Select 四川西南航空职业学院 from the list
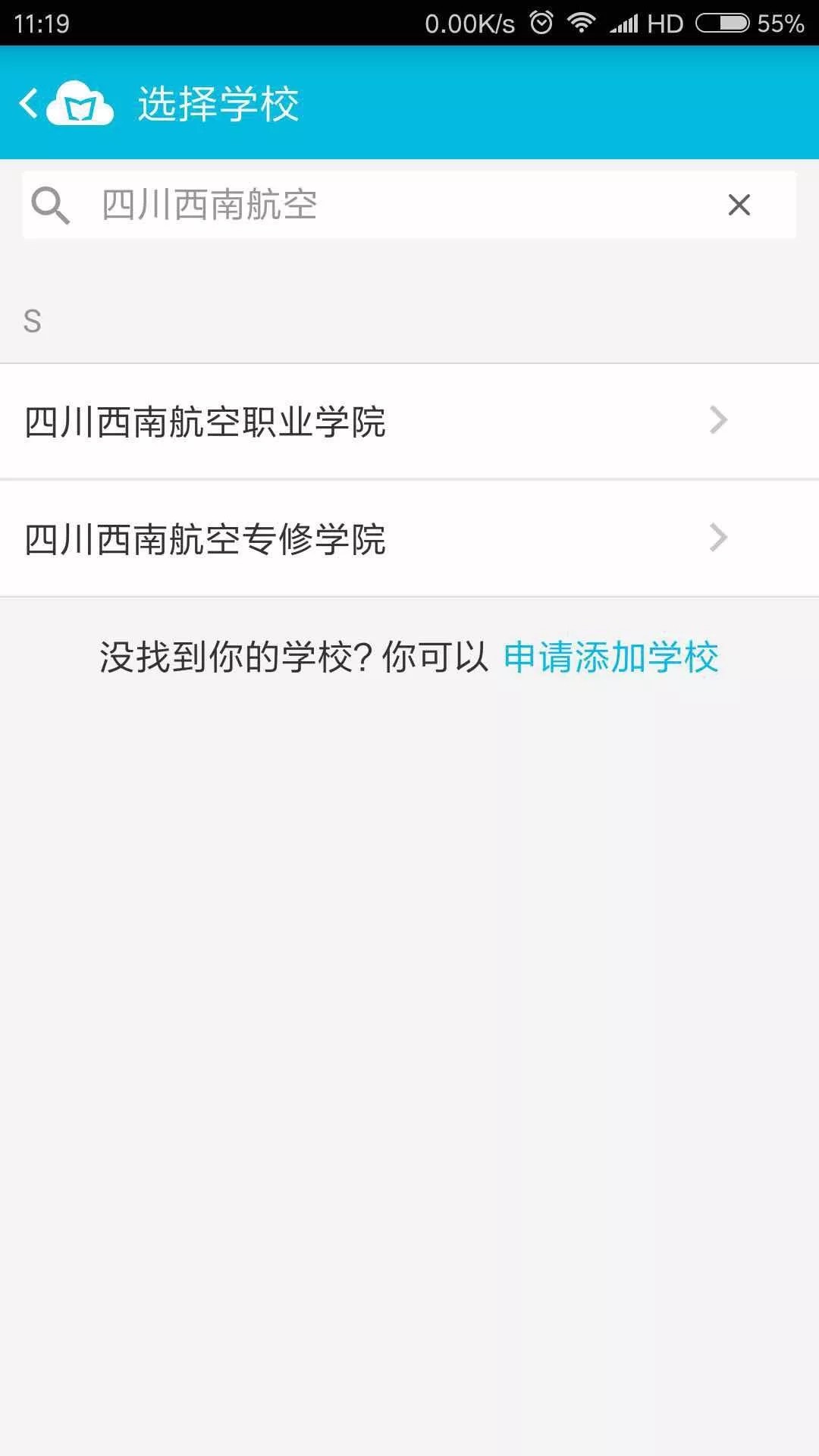Image resolution: width=819 pixels, height=1456 pixels. point(205,422)
